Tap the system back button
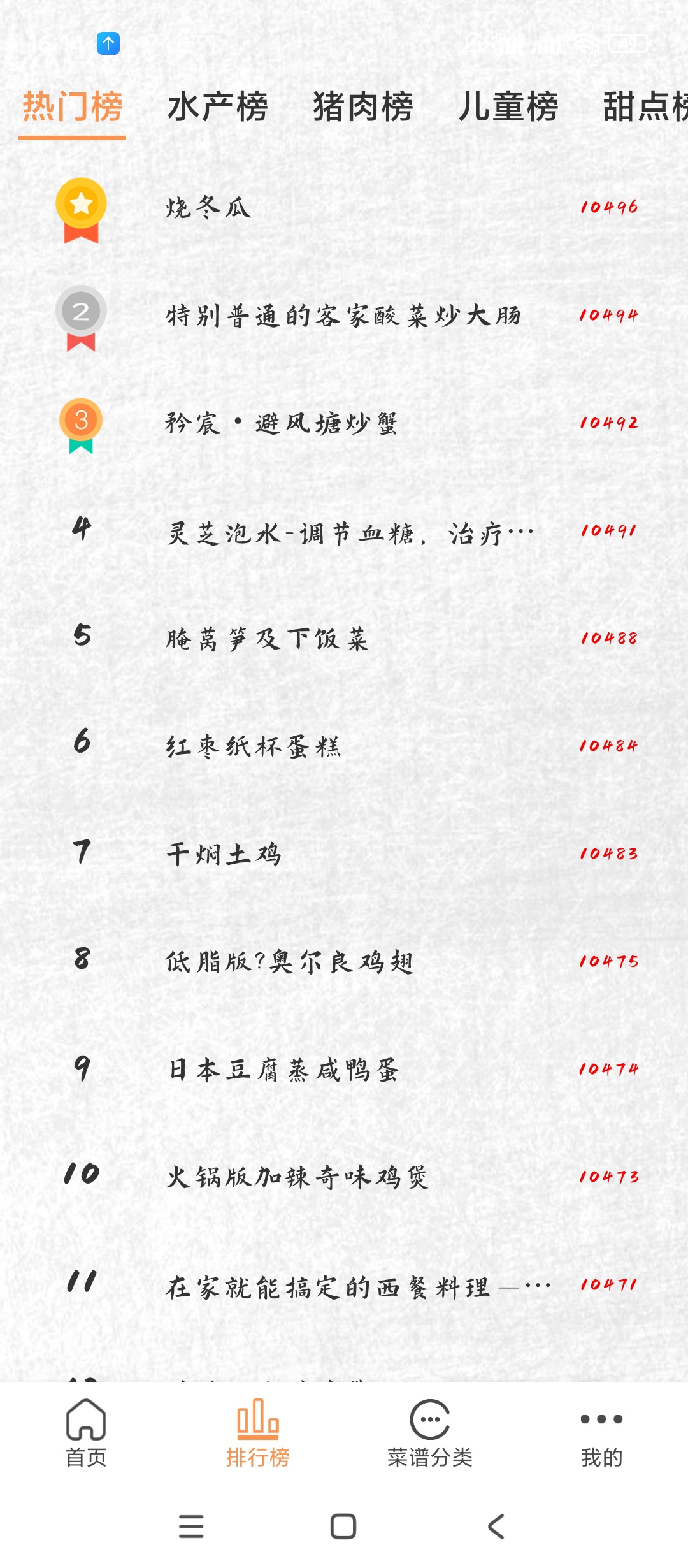 (x=496, y=1526)
